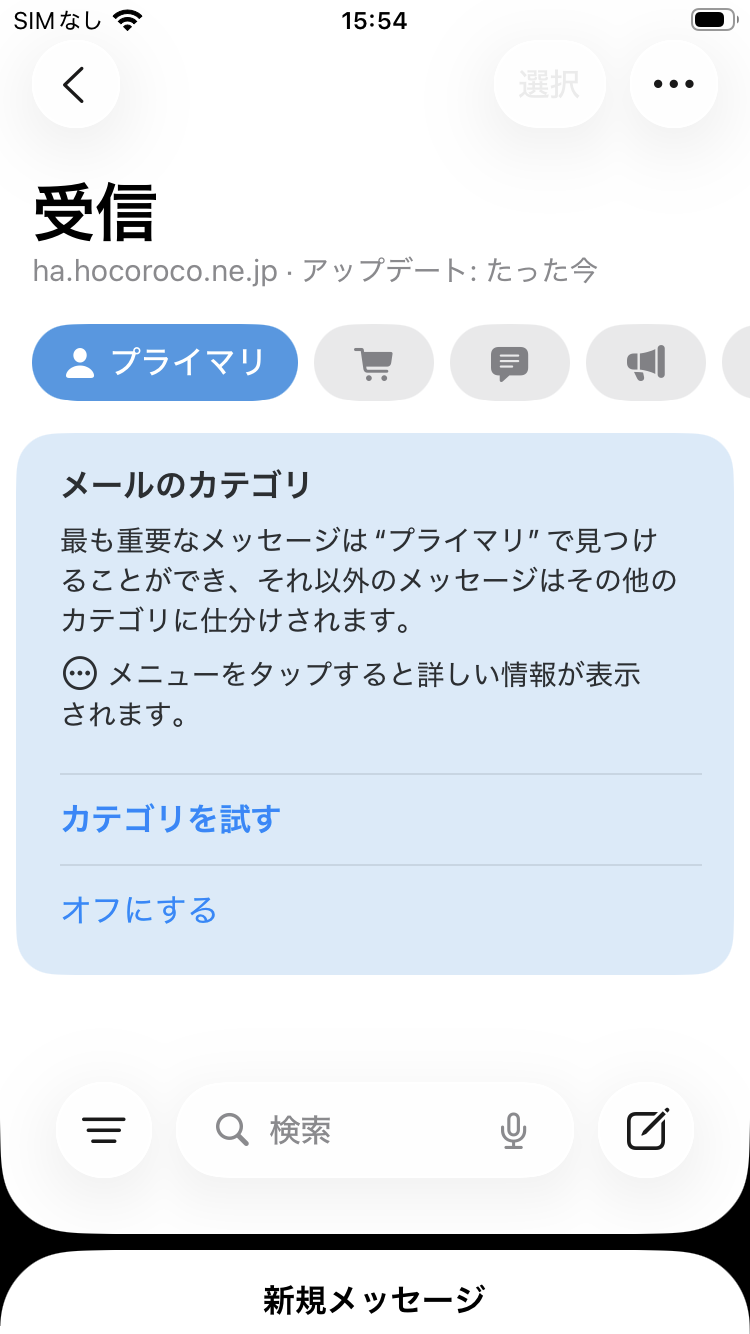Disable categories by tapping オフにする
This screenshot has height=1334, width=750.
[138, 910]
